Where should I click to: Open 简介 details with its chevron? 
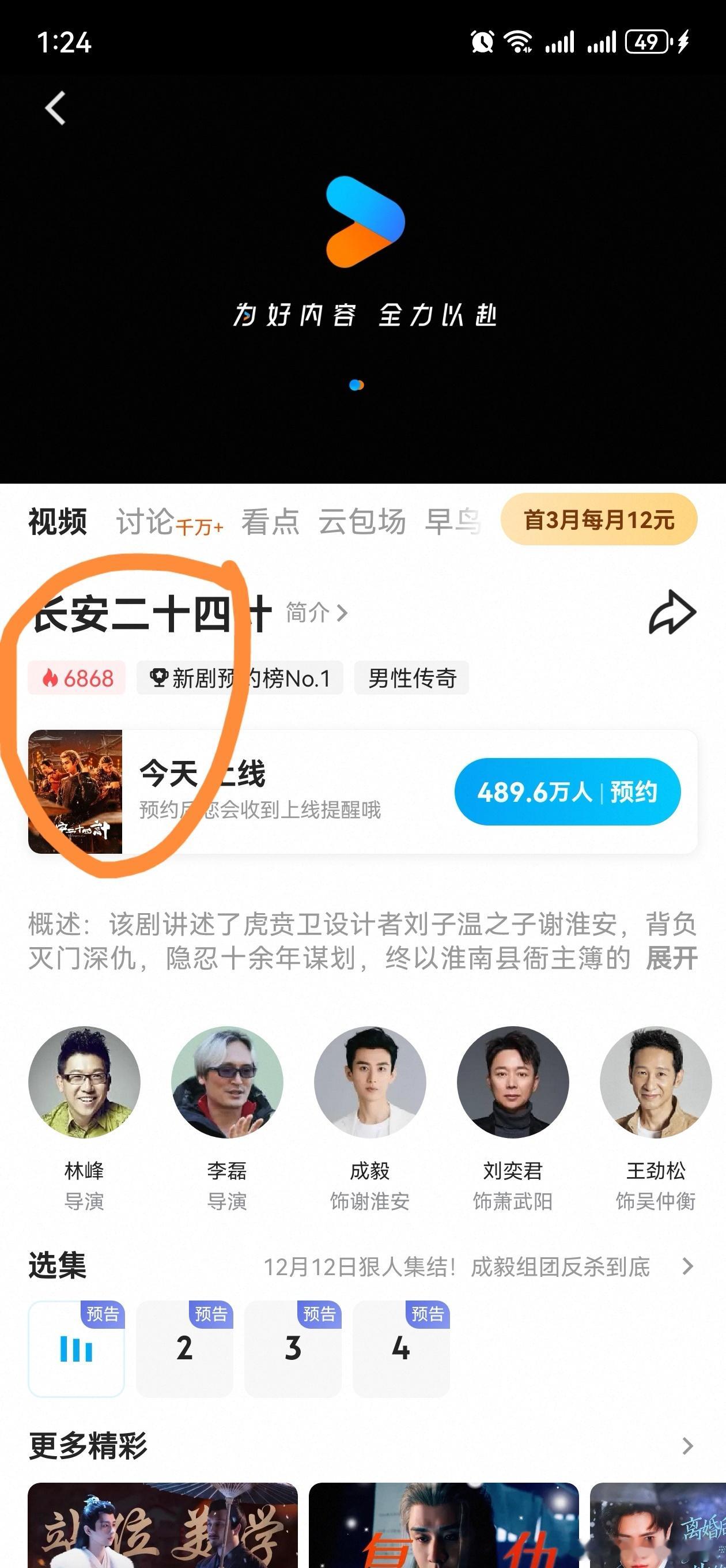tap(316, 613)
